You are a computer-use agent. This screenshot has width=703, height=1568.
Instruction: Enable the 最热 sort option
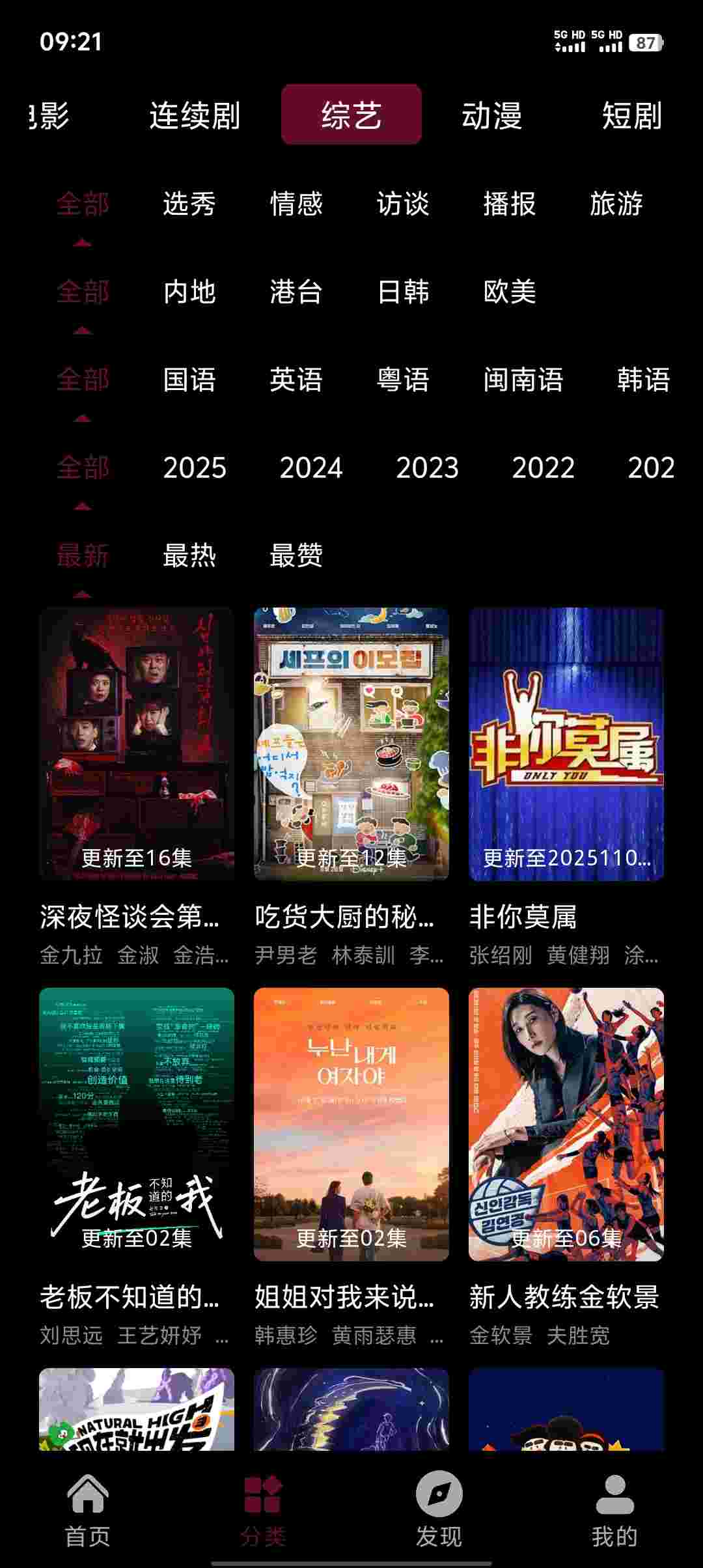[188, 555]
